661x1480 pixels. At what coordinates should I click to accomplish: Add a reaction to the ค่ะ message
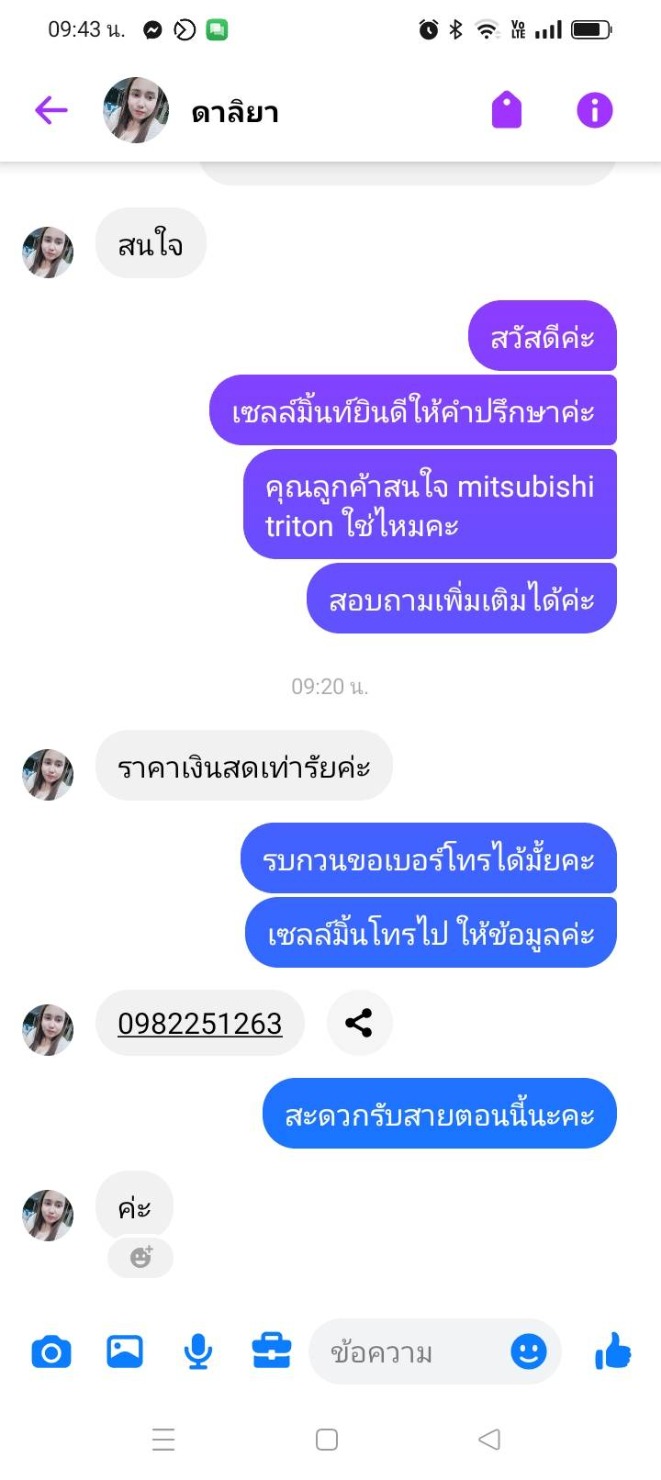click(x=141, y=1257)
